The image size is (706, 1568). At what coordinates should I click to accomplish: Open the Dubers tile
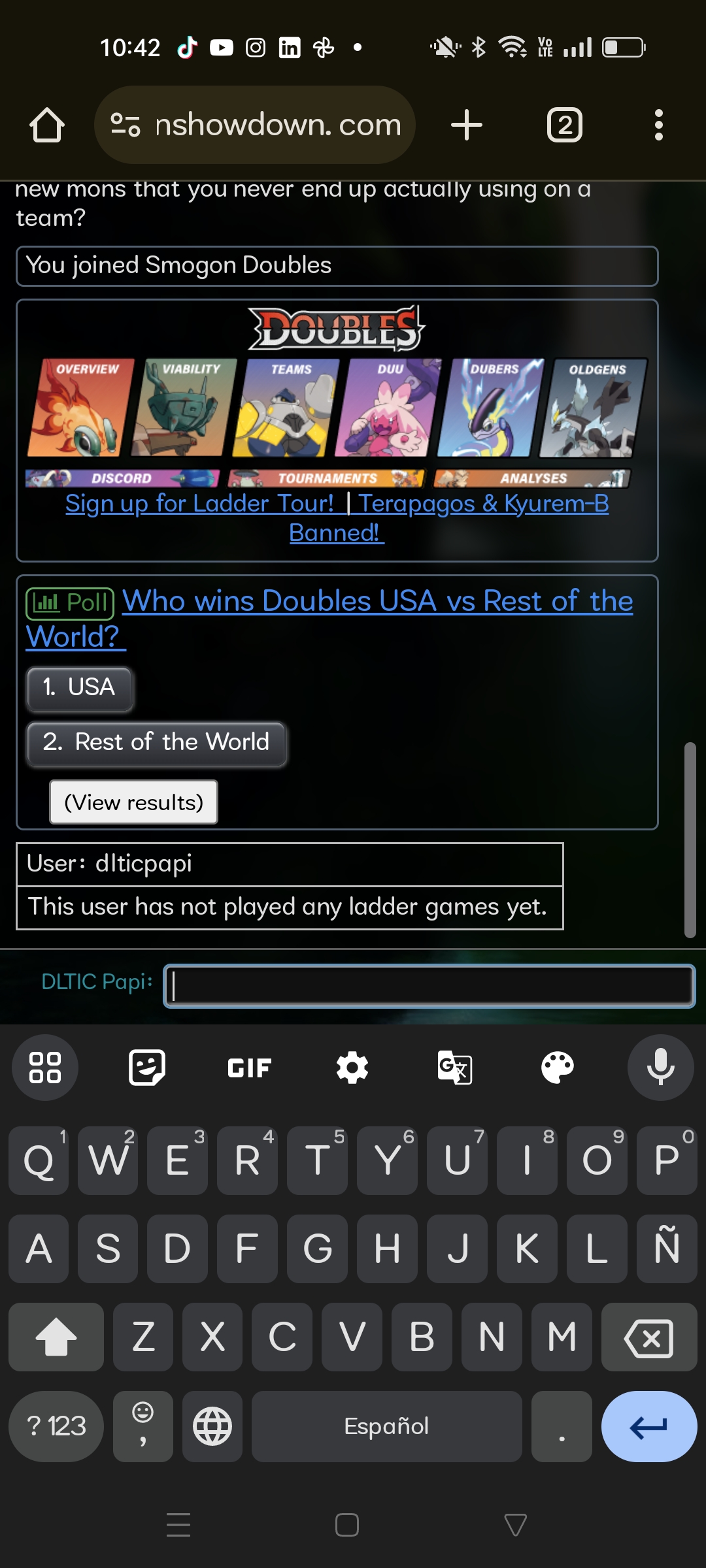pyautogui.click(x=490, y=408)
